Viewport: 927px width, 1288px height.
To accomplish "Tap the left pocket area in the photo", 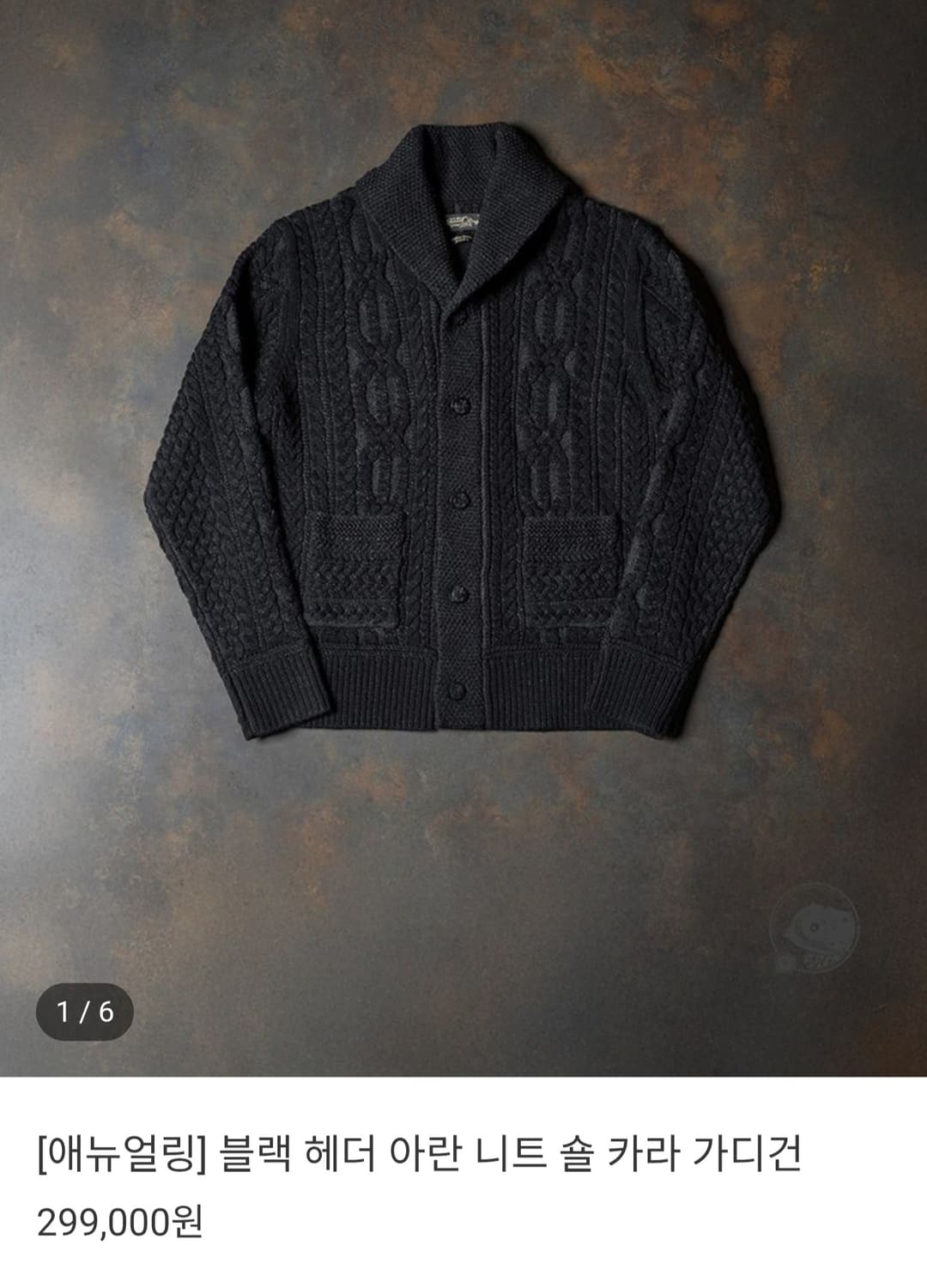I will pyautogui.click(x=360, y=567).
